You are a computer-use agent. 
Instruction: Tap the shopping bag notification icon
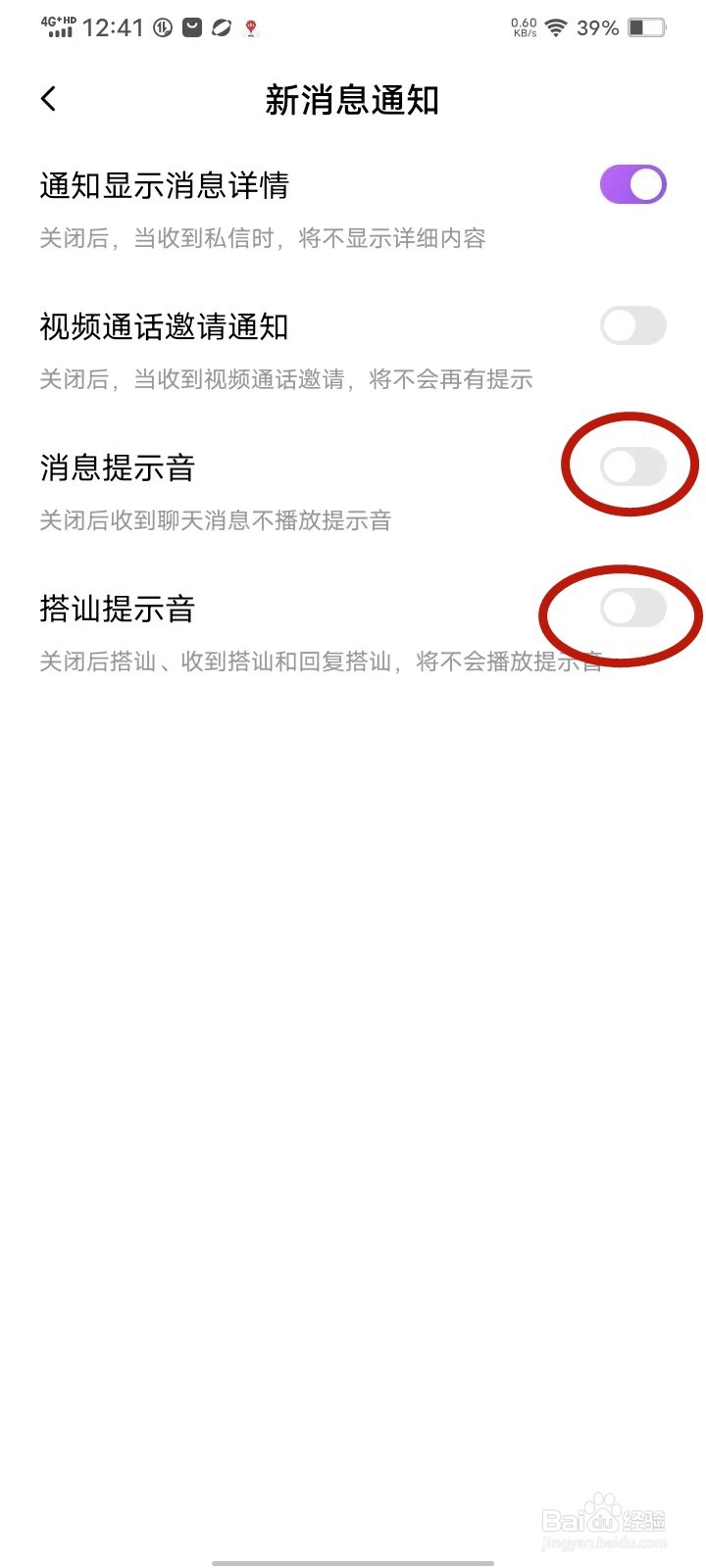pos(192,28)
